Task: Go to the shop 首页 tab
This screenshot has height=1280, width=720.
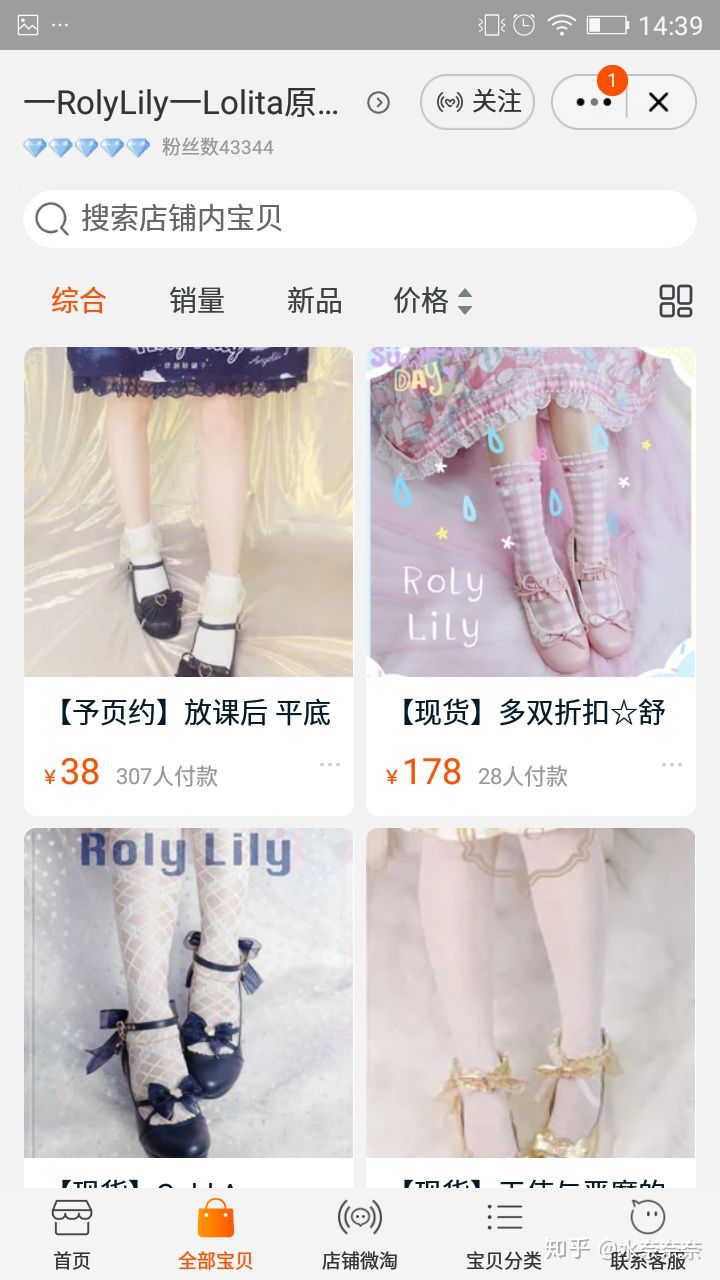Action: 72,1235
